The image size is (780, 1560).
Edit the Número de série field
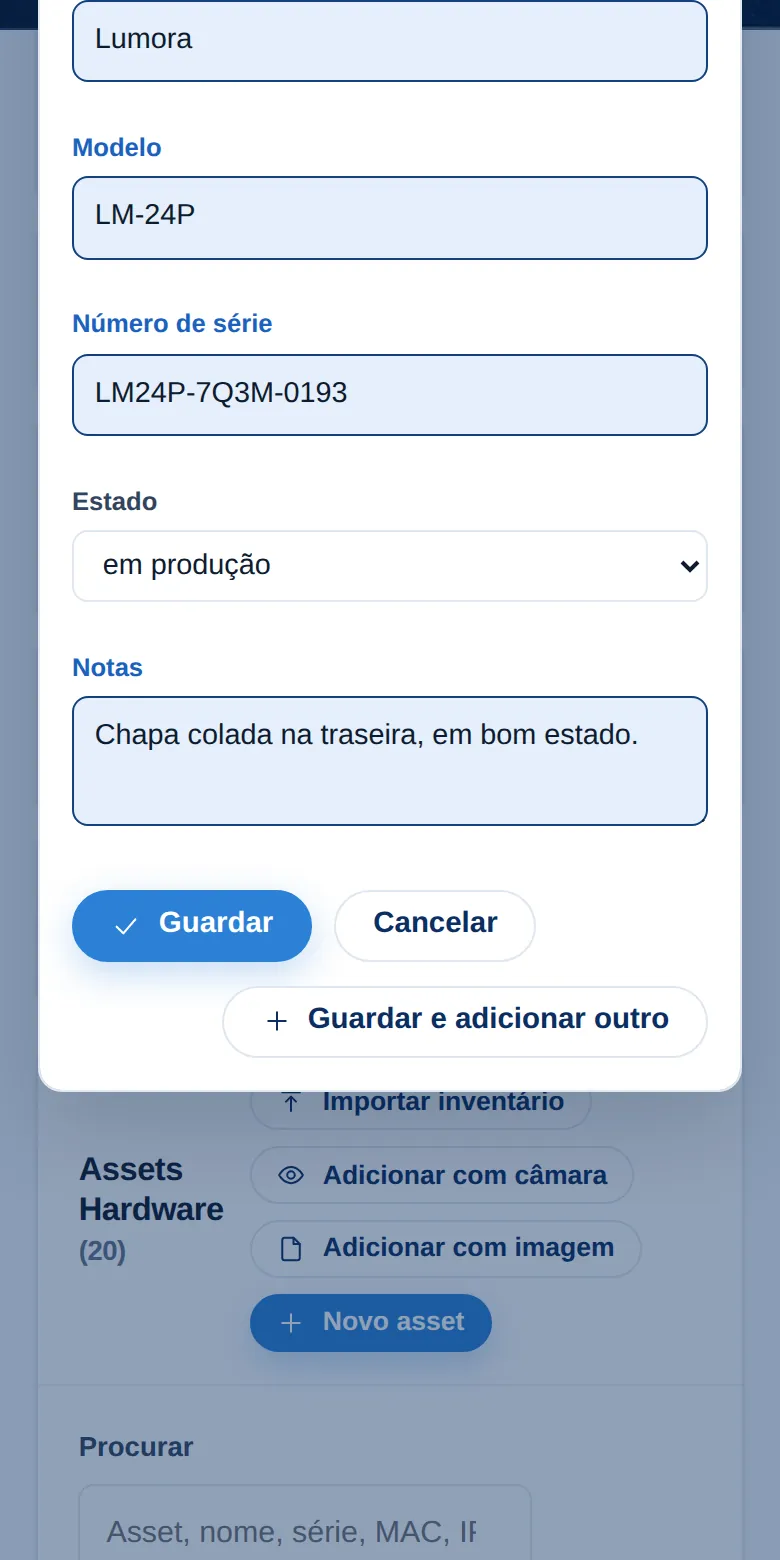390,395
